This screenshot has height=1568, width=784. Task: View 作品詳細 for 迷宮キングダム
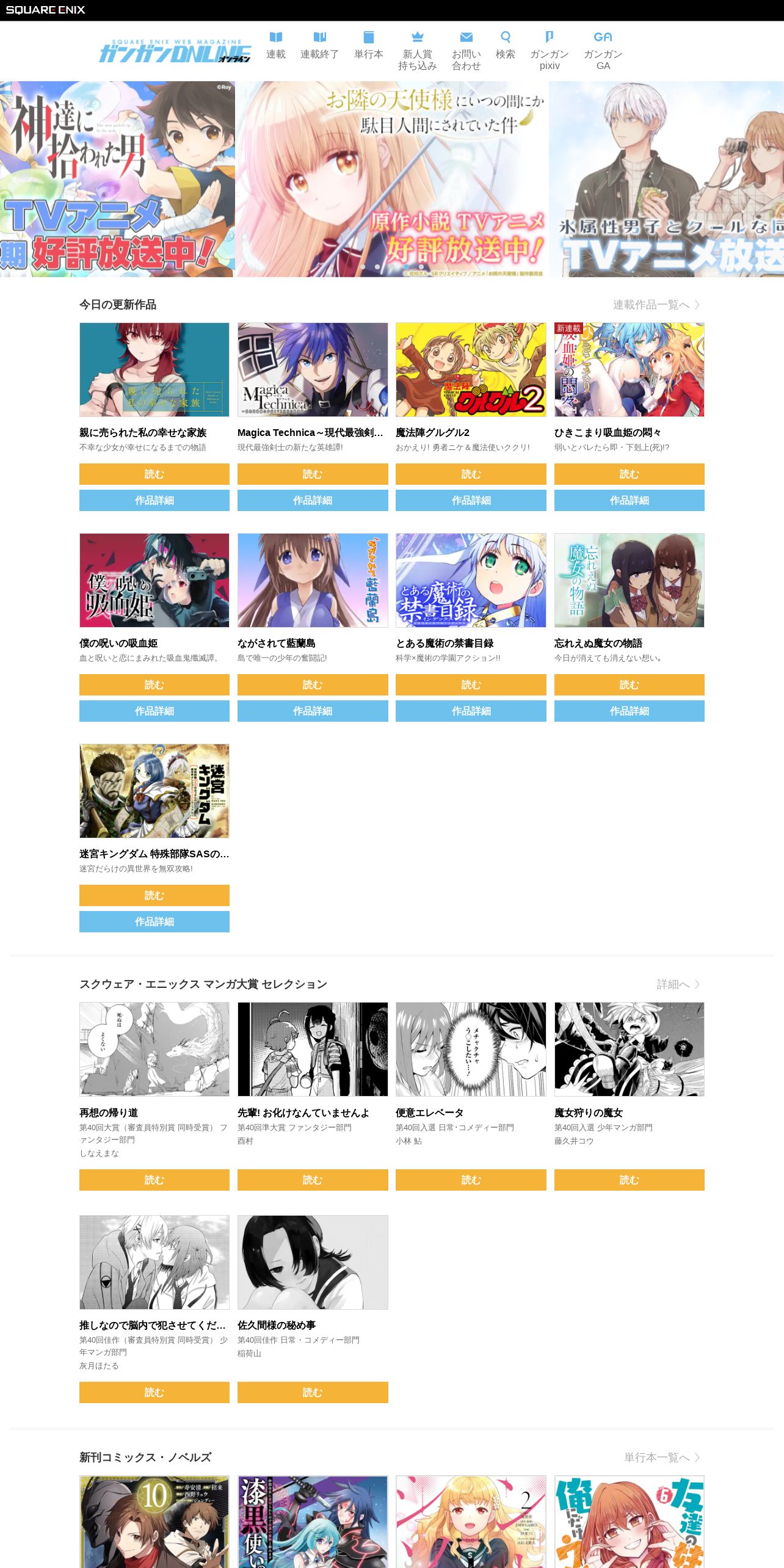[154, 921]
